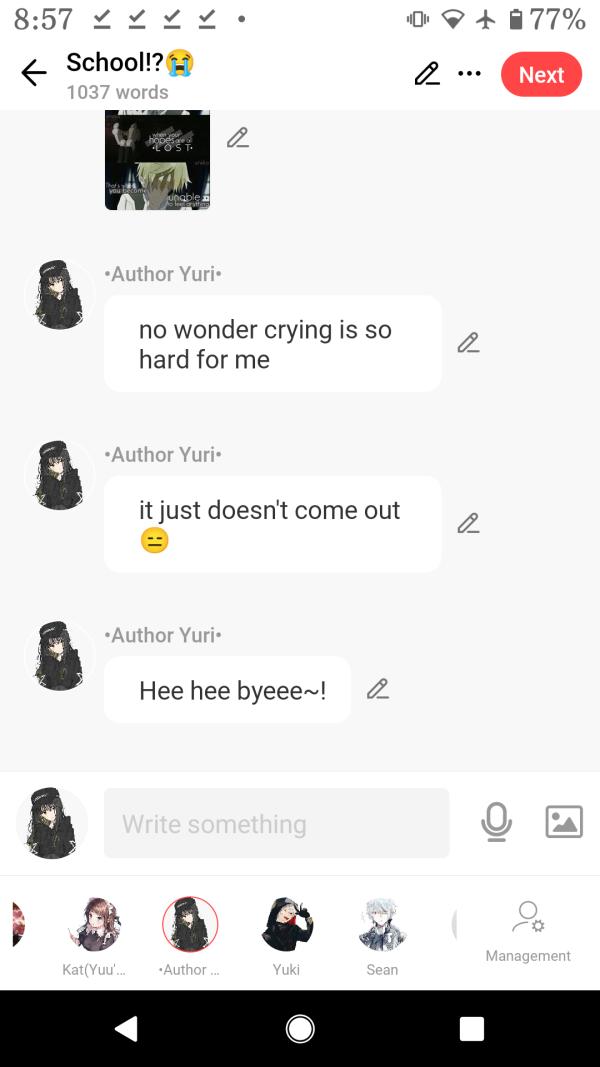Record a voice message with the microphone
This screenshot has height=1067, width=600.
point(496,822)
